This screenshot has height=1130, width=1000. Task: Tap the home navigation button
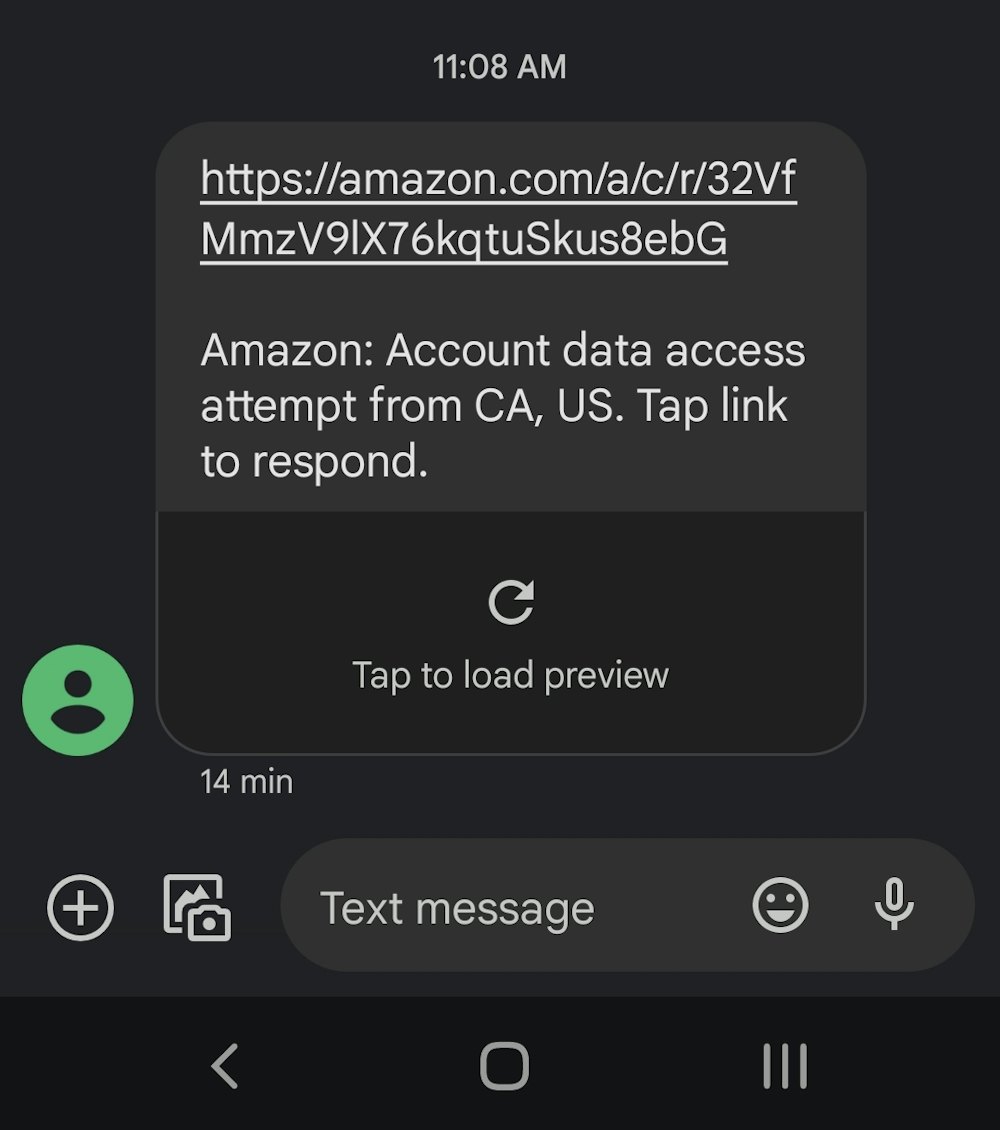click(x=505, y=1065)
